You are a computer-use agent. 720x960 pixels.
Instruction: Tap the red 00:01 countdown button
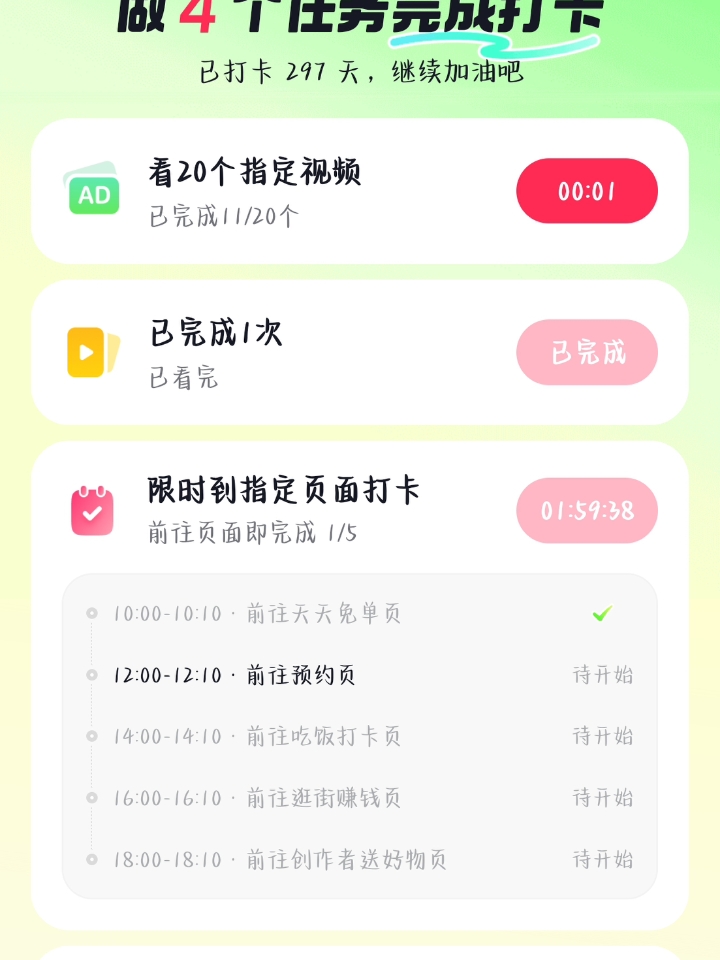point(587,190)
